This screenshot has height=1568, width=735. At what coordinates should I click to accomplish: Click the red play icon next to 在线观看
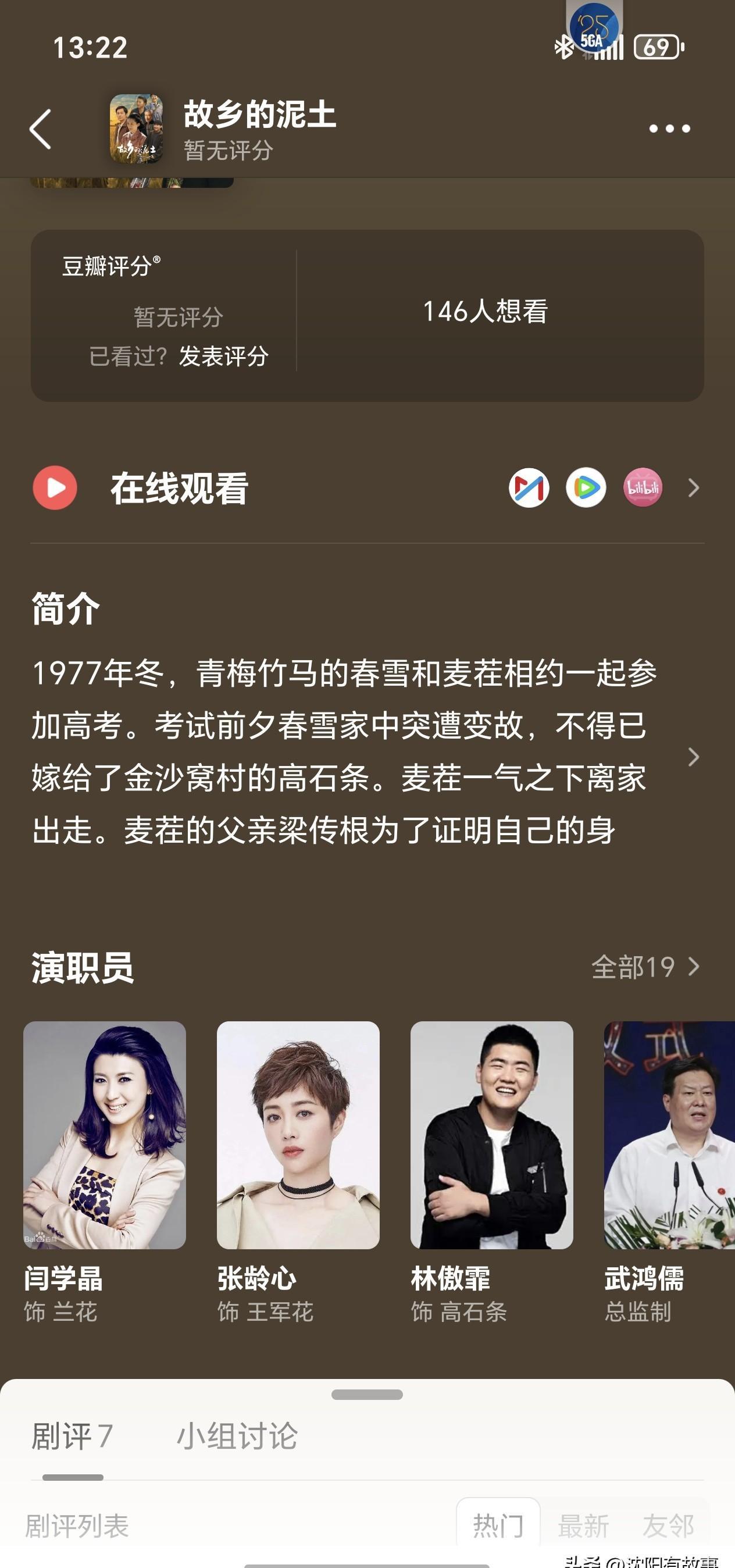[x=55, y=487]
